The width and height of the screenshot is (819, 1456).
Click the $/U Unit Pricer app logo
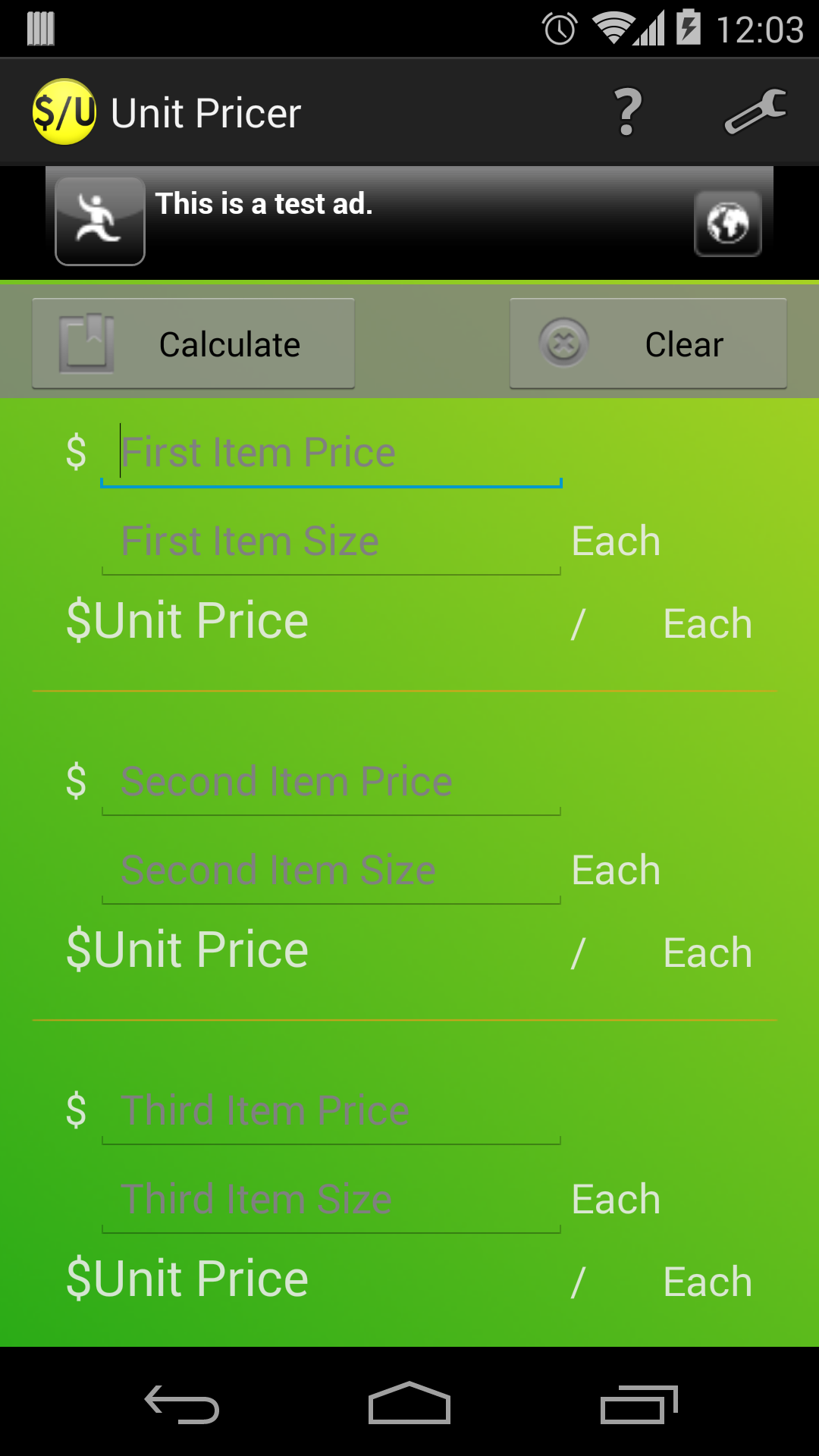[64, 111]
